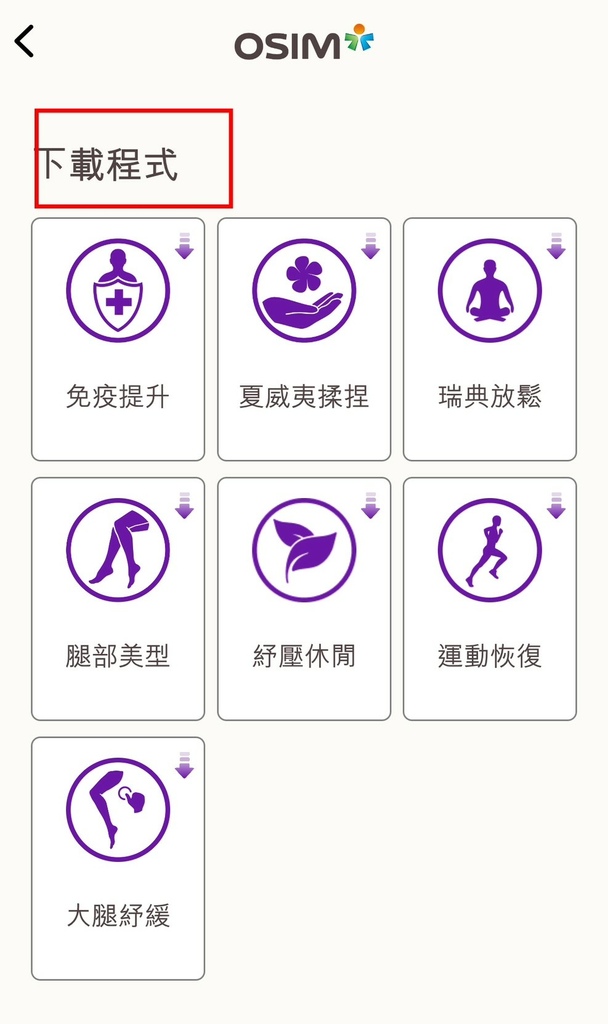Screen dimensions: 608x1024
Task: Select the 夏威夷揉捏 massage program
Action: click(304, 339)
